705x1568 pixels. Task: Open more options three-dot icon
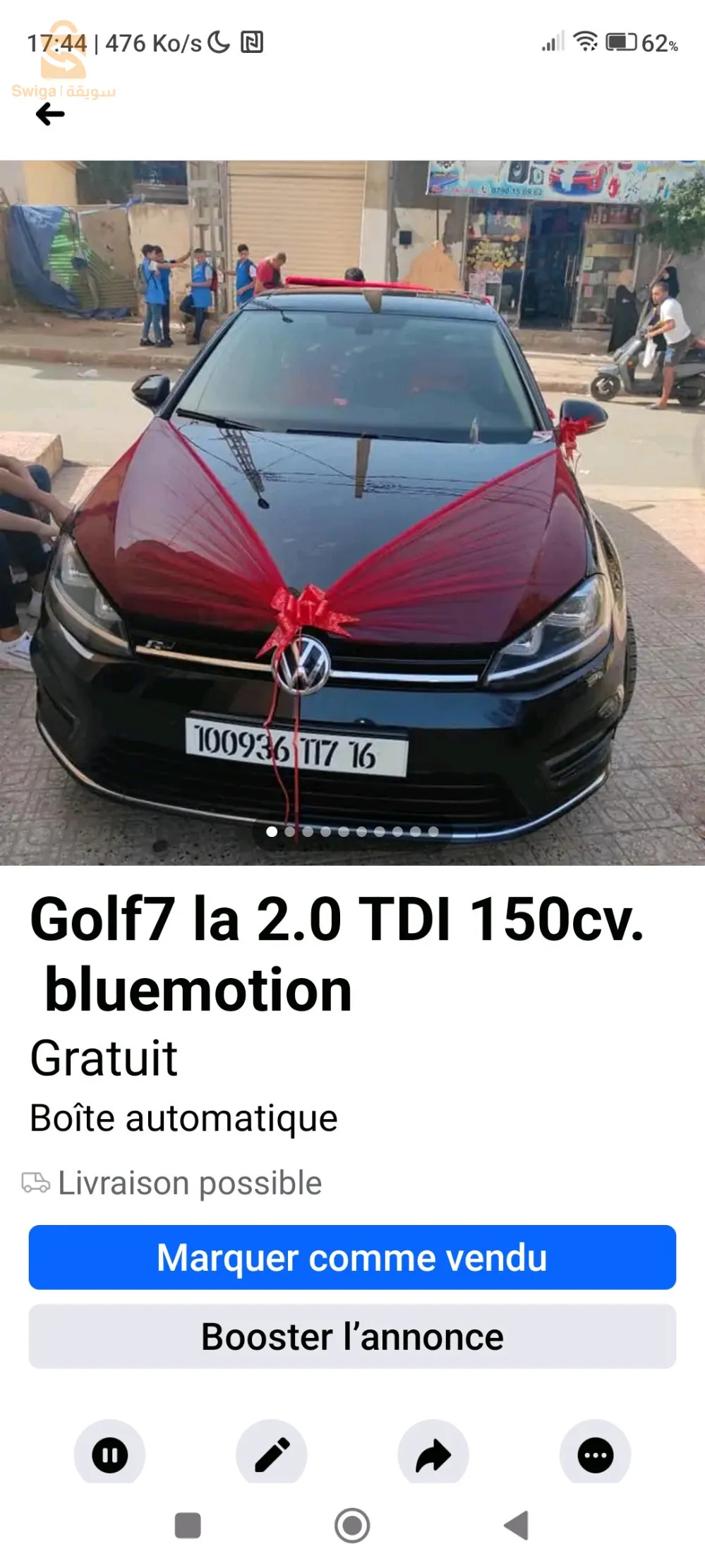tap(595, 1455)
